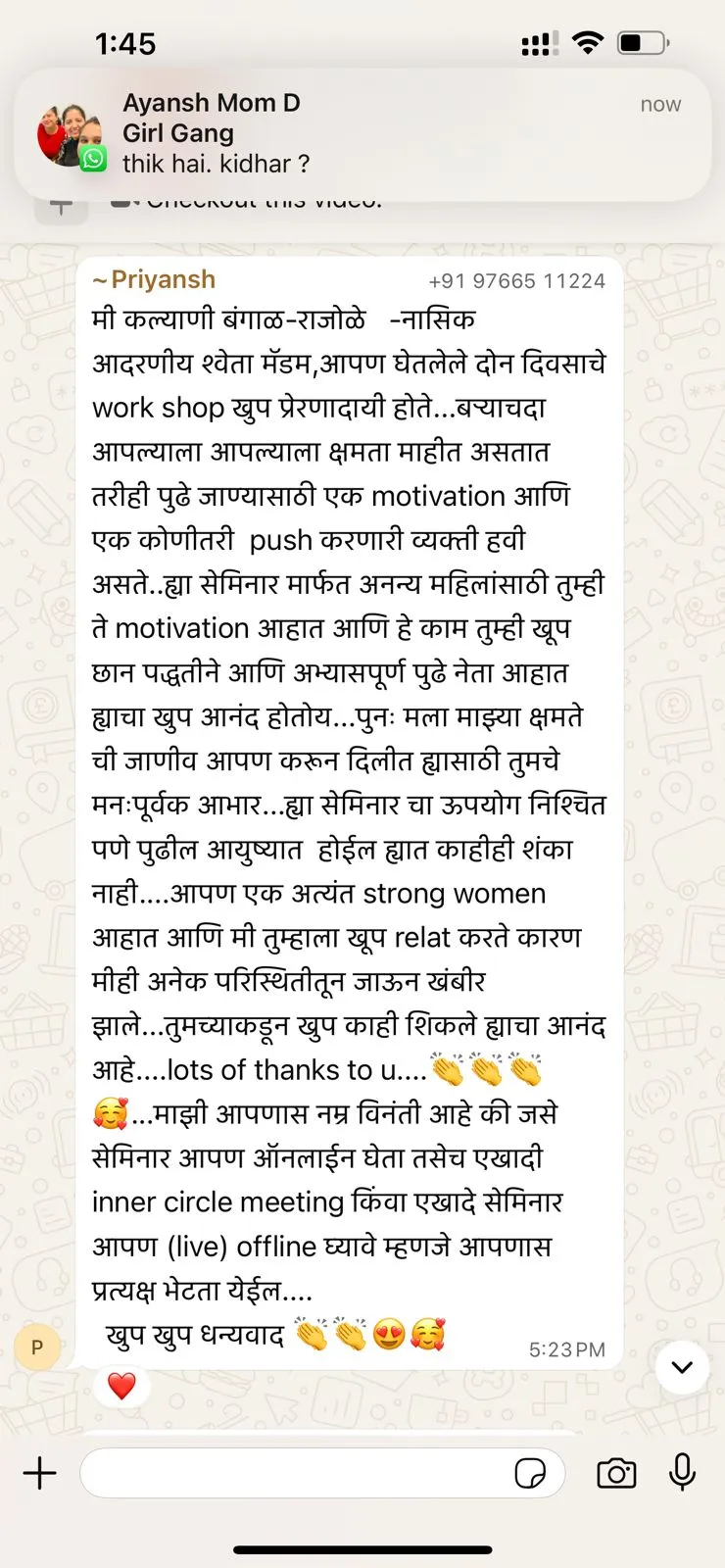Record a voice message with microphone

(x=682, y=1472)
